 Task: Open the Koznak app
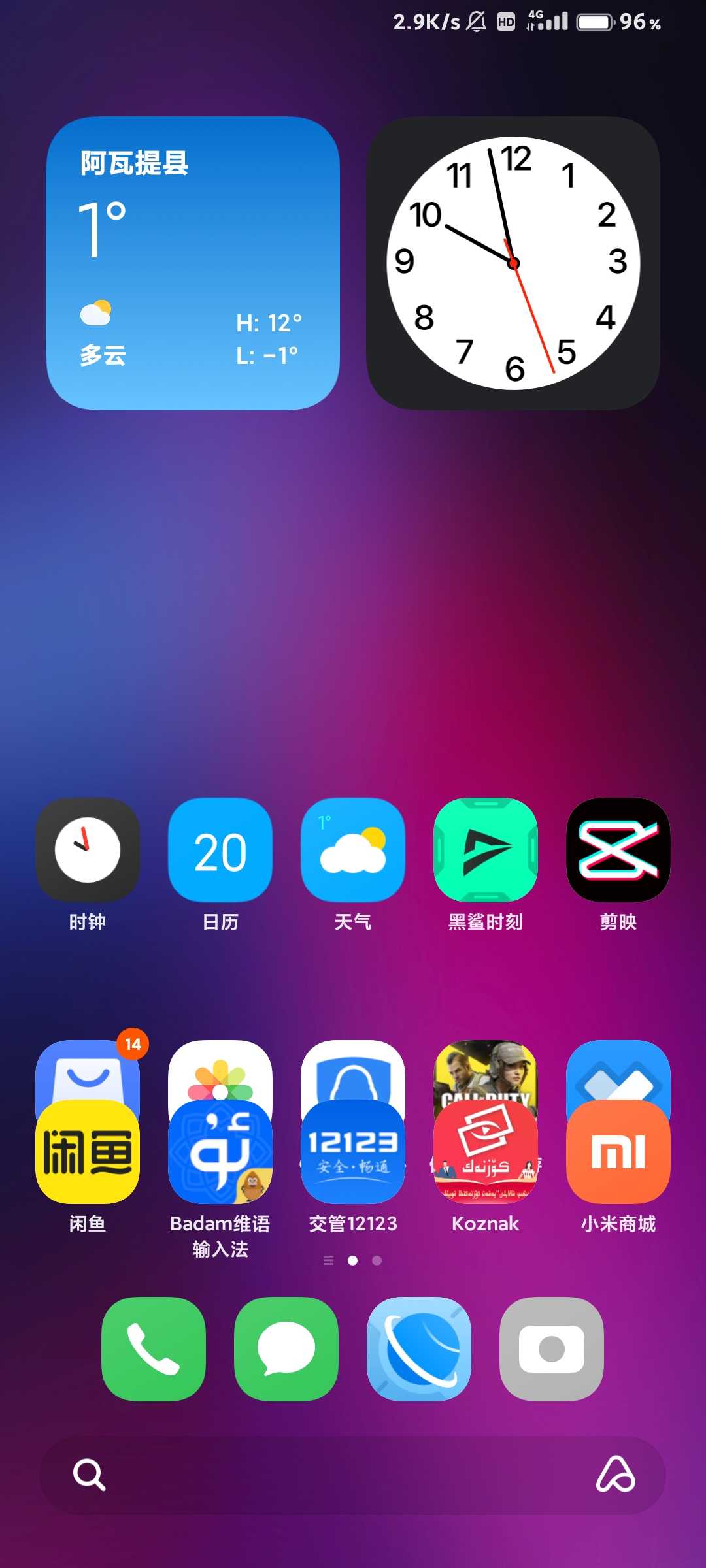click(x=486, y=1152)
